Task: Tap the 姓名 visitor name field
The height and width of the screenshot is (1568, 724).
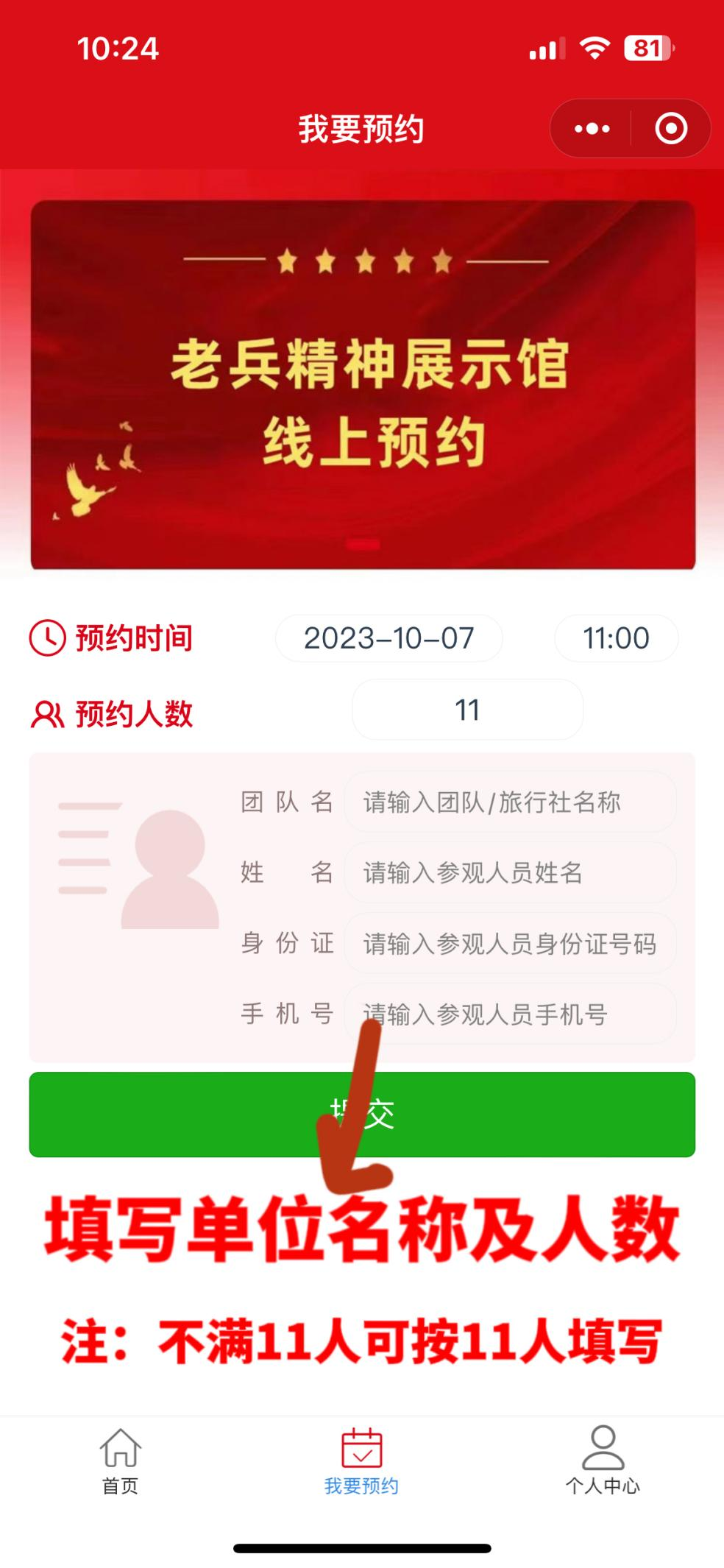Action: [509, 872]
